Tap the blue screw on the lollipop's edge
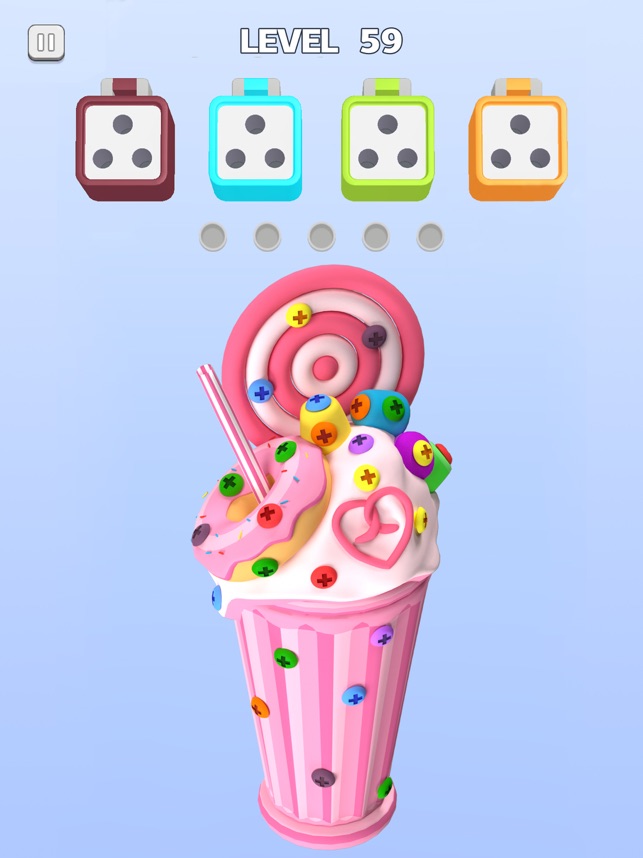Viewport: 643px width, 858px height. click(x=261, y=392)
